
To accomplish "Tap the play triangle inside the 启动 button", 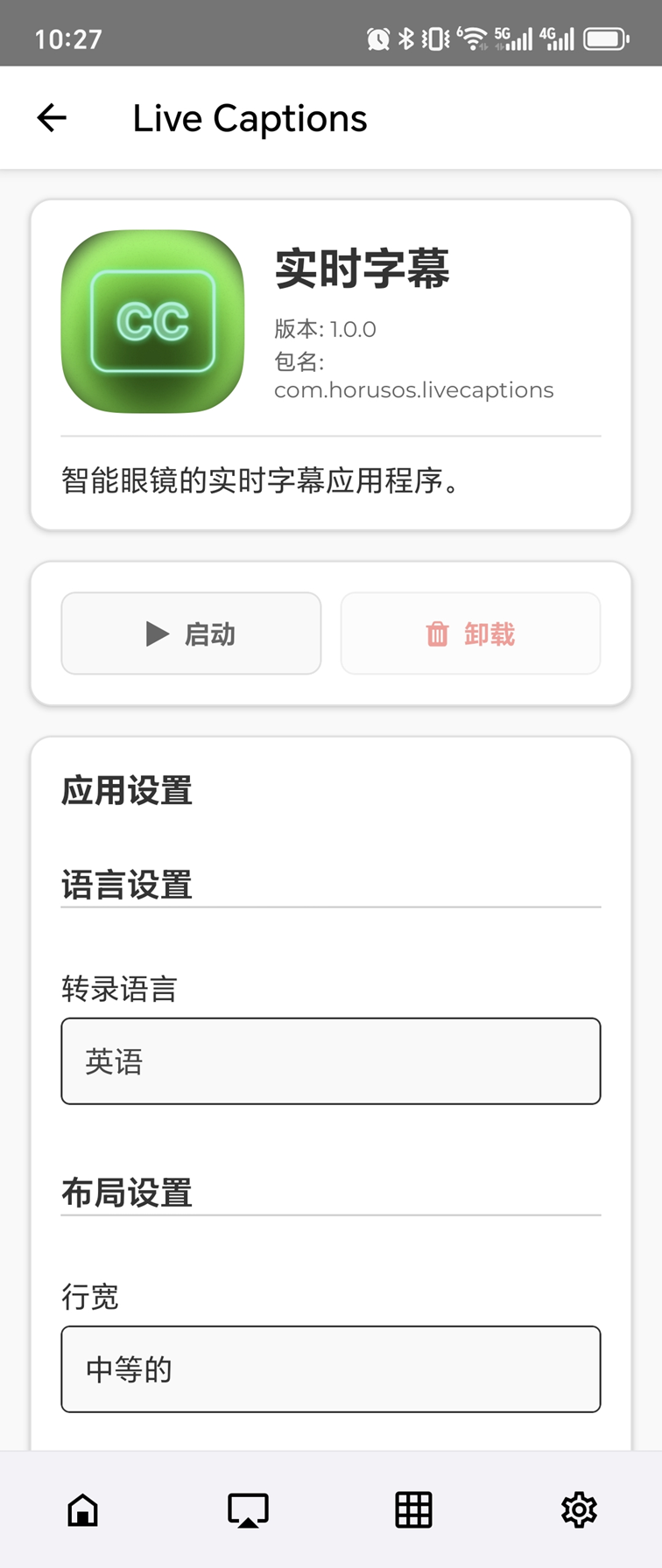I will [x=158, y=633].
